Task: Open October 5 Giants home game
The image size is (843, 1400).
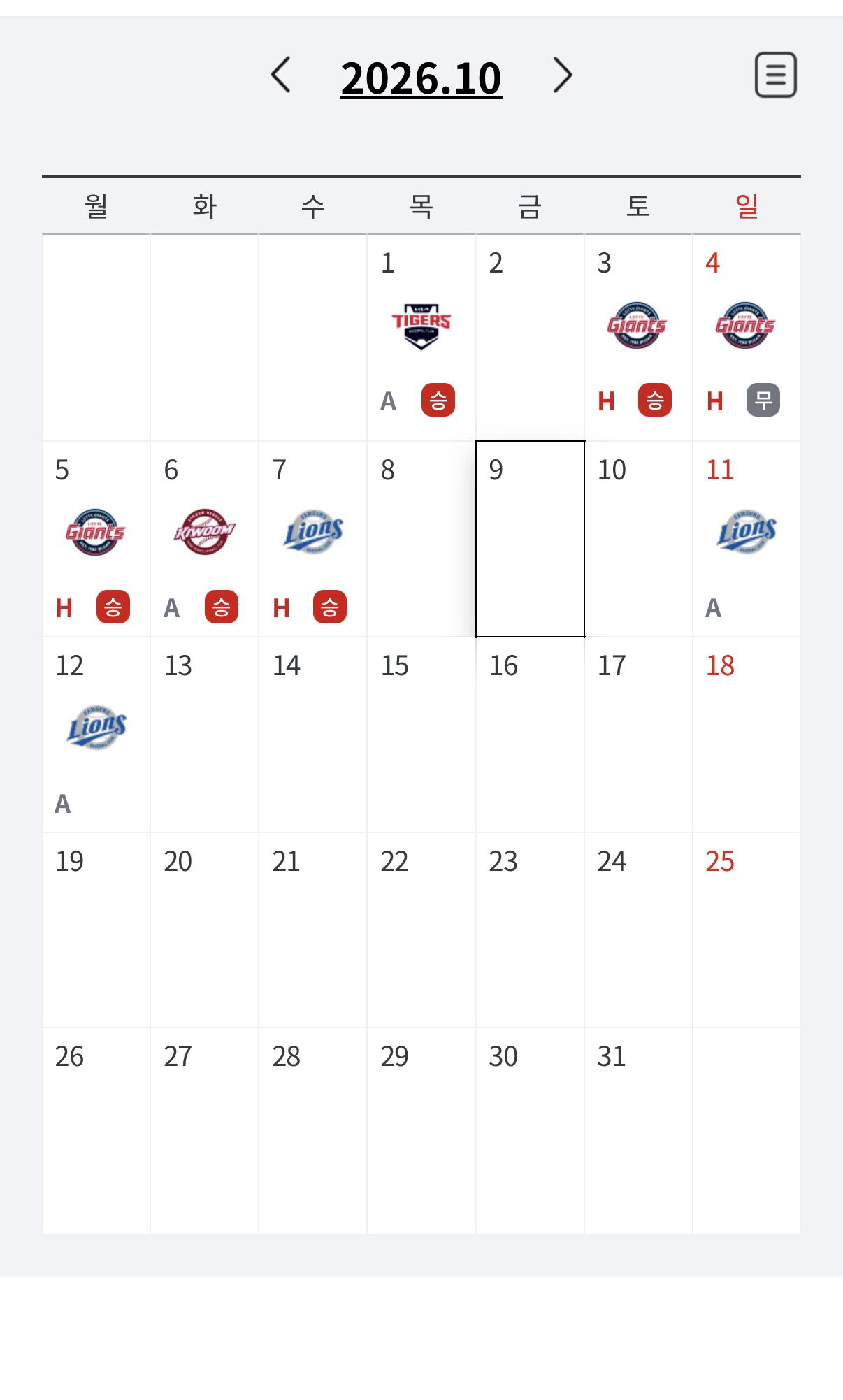Action: [96, 539]
